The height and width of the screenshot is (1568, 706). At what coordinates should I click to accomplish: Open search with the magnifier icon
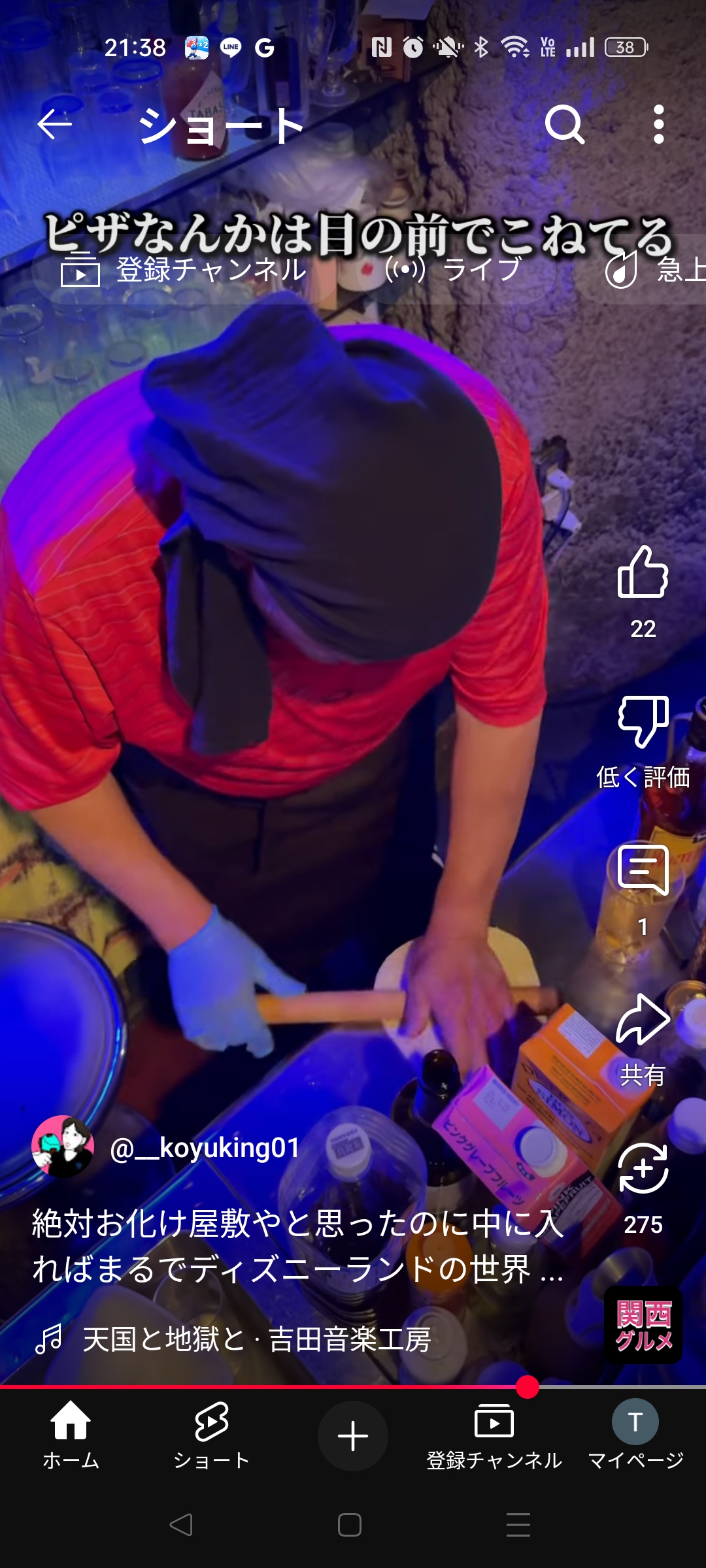pyautogui.click(x=564, y=124)
